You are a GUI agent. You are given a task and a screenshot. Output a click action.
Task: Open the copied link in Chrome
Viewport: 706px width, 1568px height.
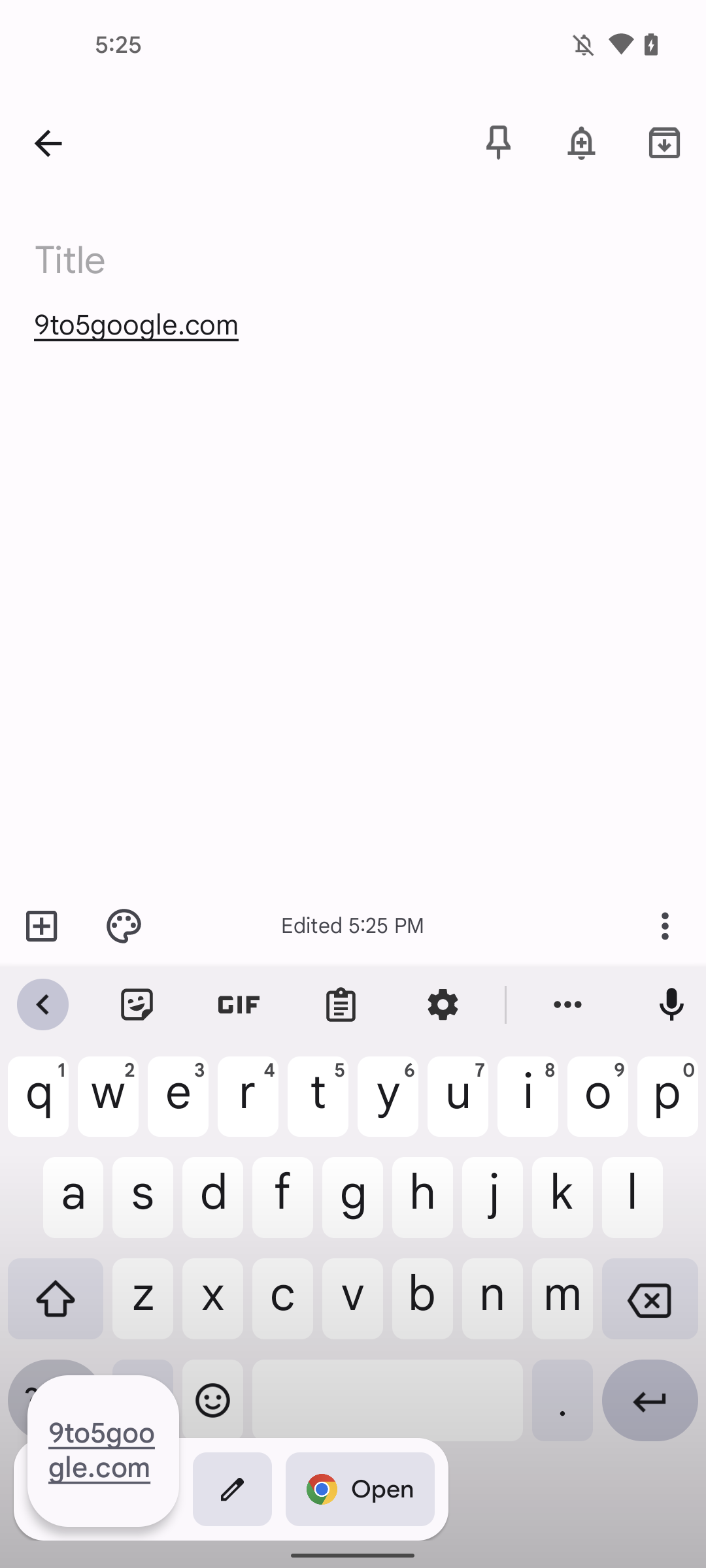click(x=360, y=1489)
